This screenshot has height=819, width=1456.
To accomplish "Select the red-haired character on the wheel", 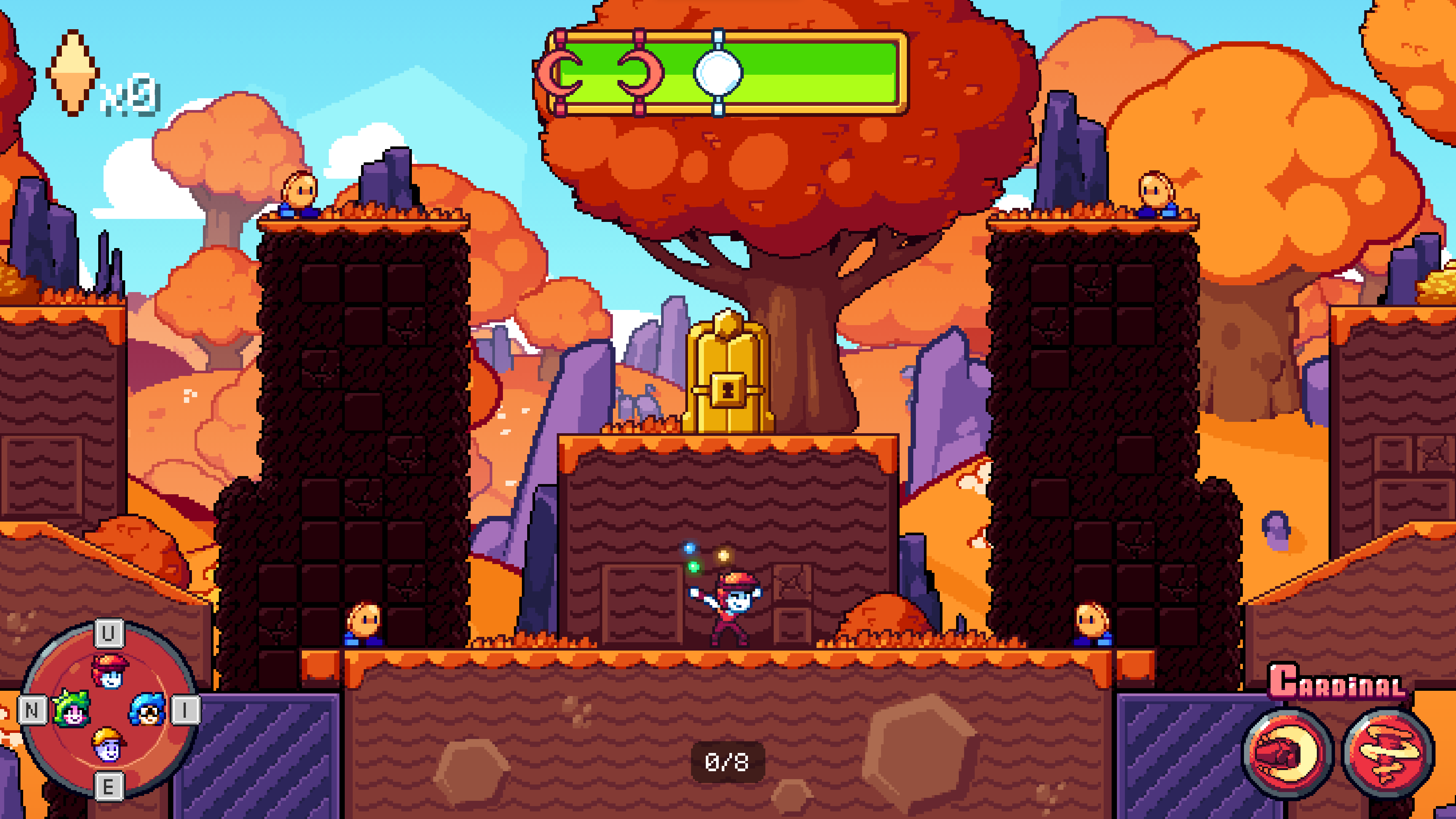I will [110, 671].
